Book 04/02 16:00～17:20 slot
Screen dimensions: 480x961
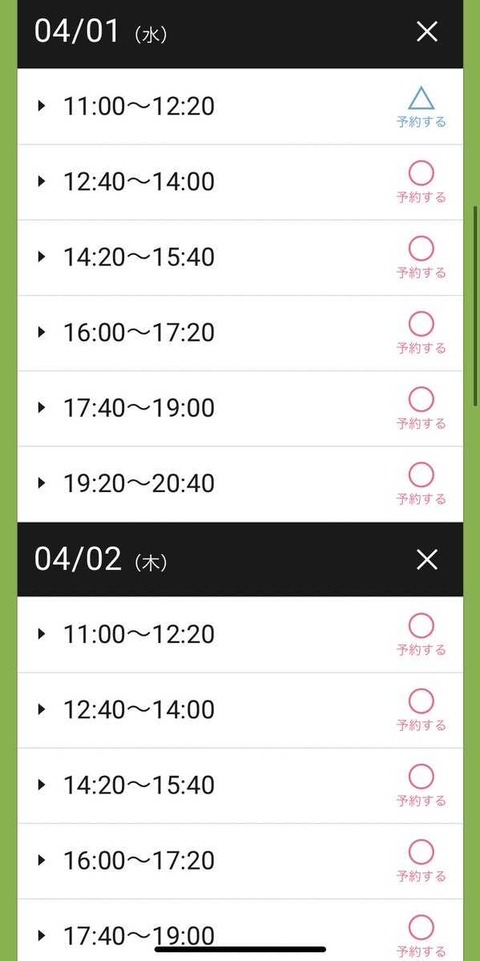point(421,861)
